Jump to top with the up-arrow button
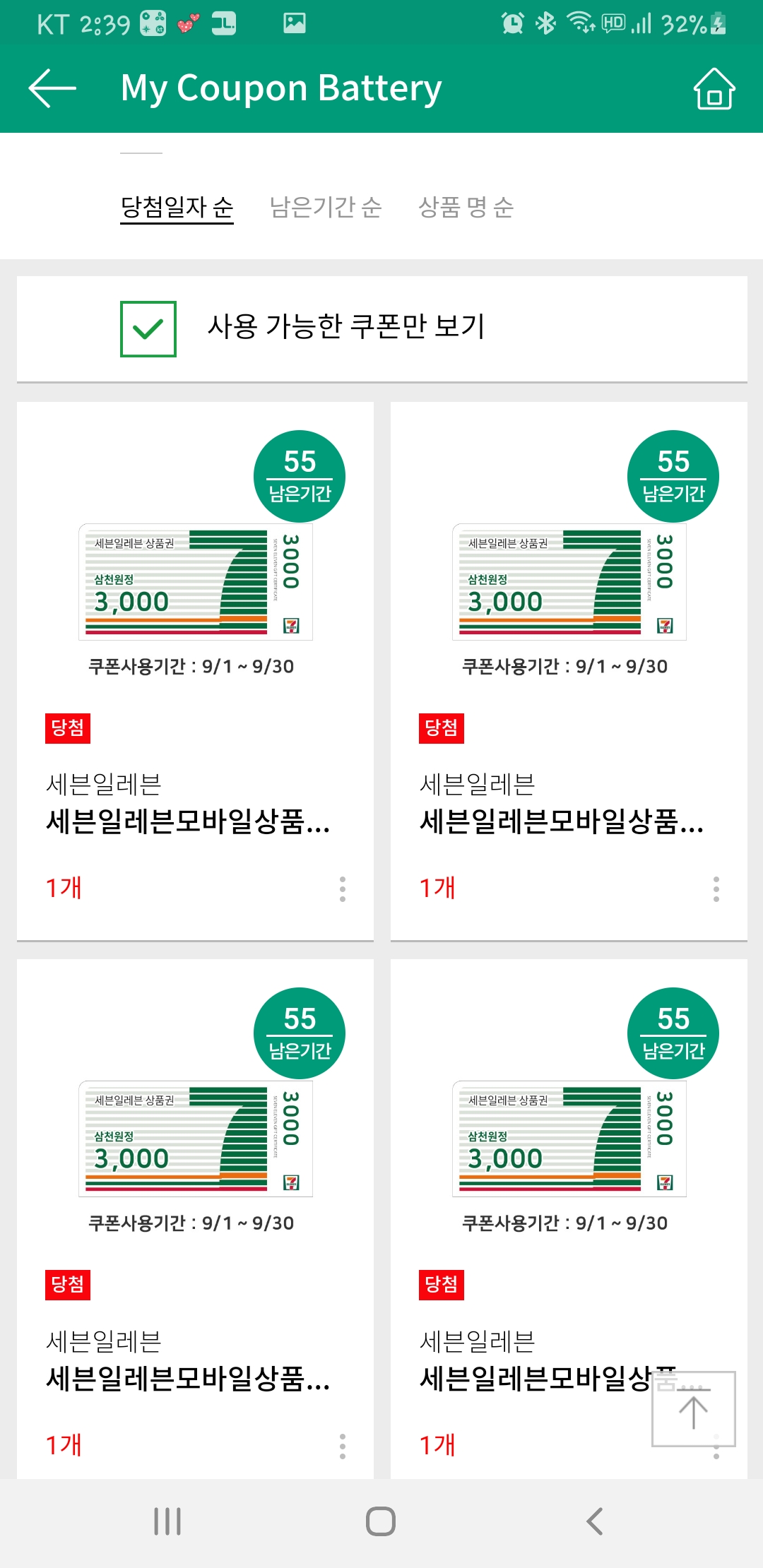This screenshot has width=763, height=1568. click(x=693, y=1410)
